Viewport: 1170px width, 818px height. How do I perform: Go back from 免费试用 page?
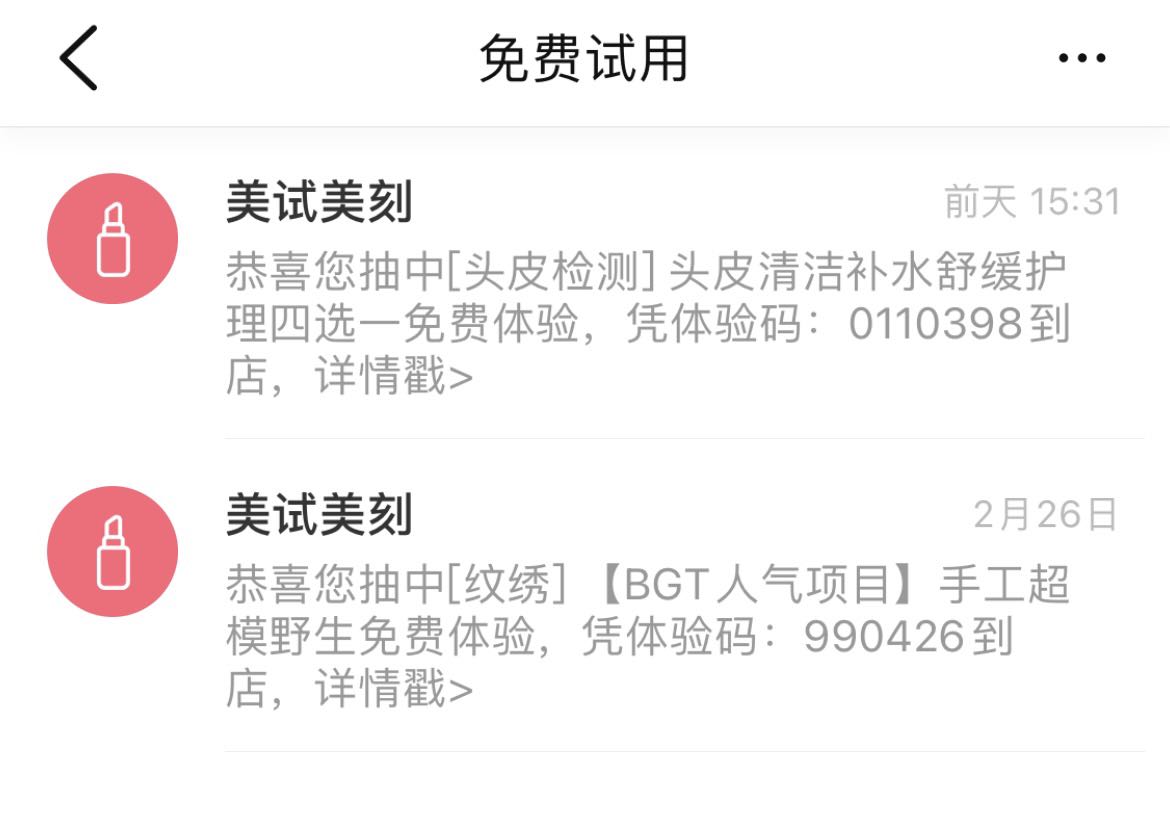click(x=78, y=58)
